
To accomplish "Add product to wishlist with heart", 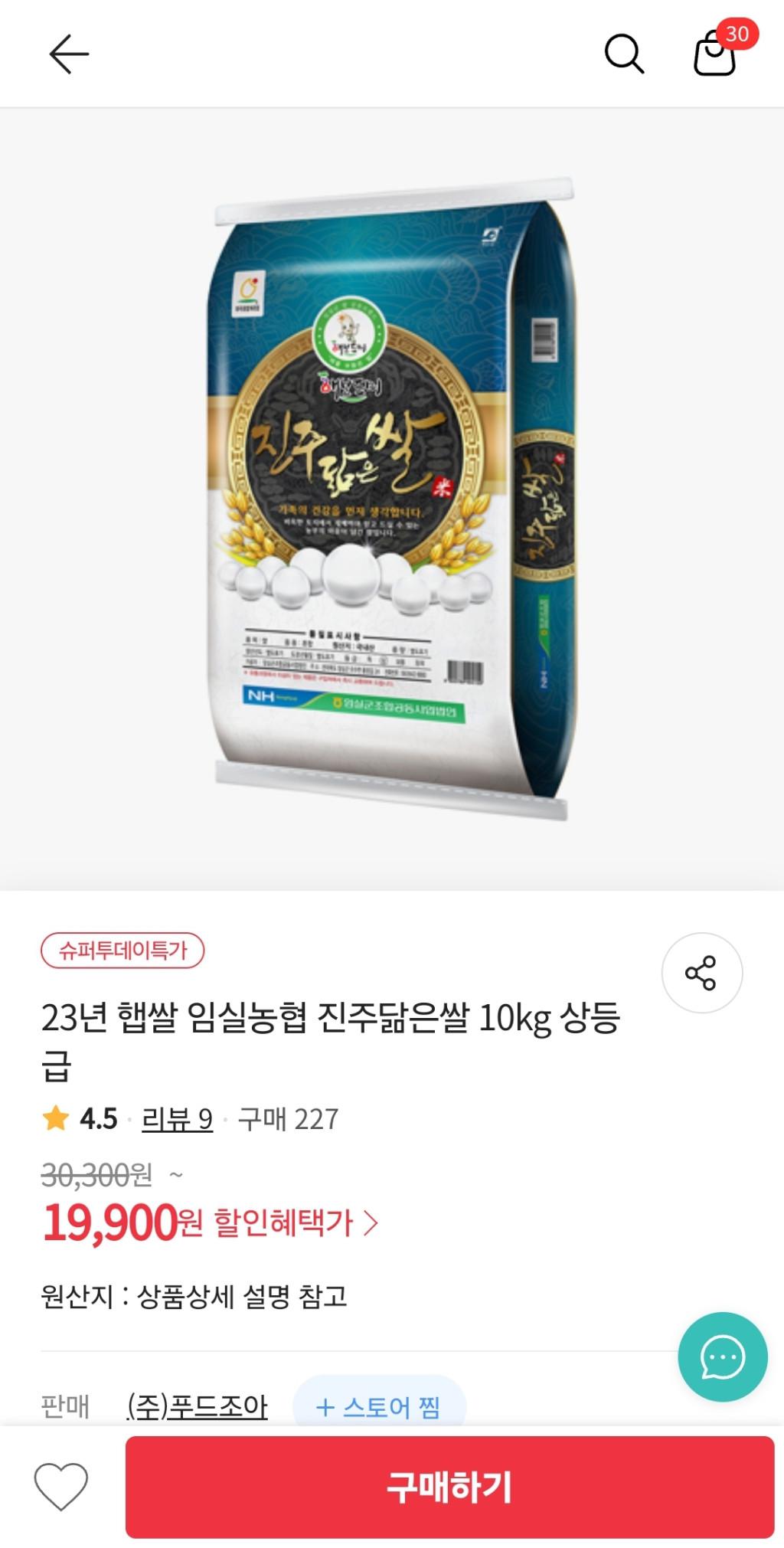I will [x=61, y=1486].
